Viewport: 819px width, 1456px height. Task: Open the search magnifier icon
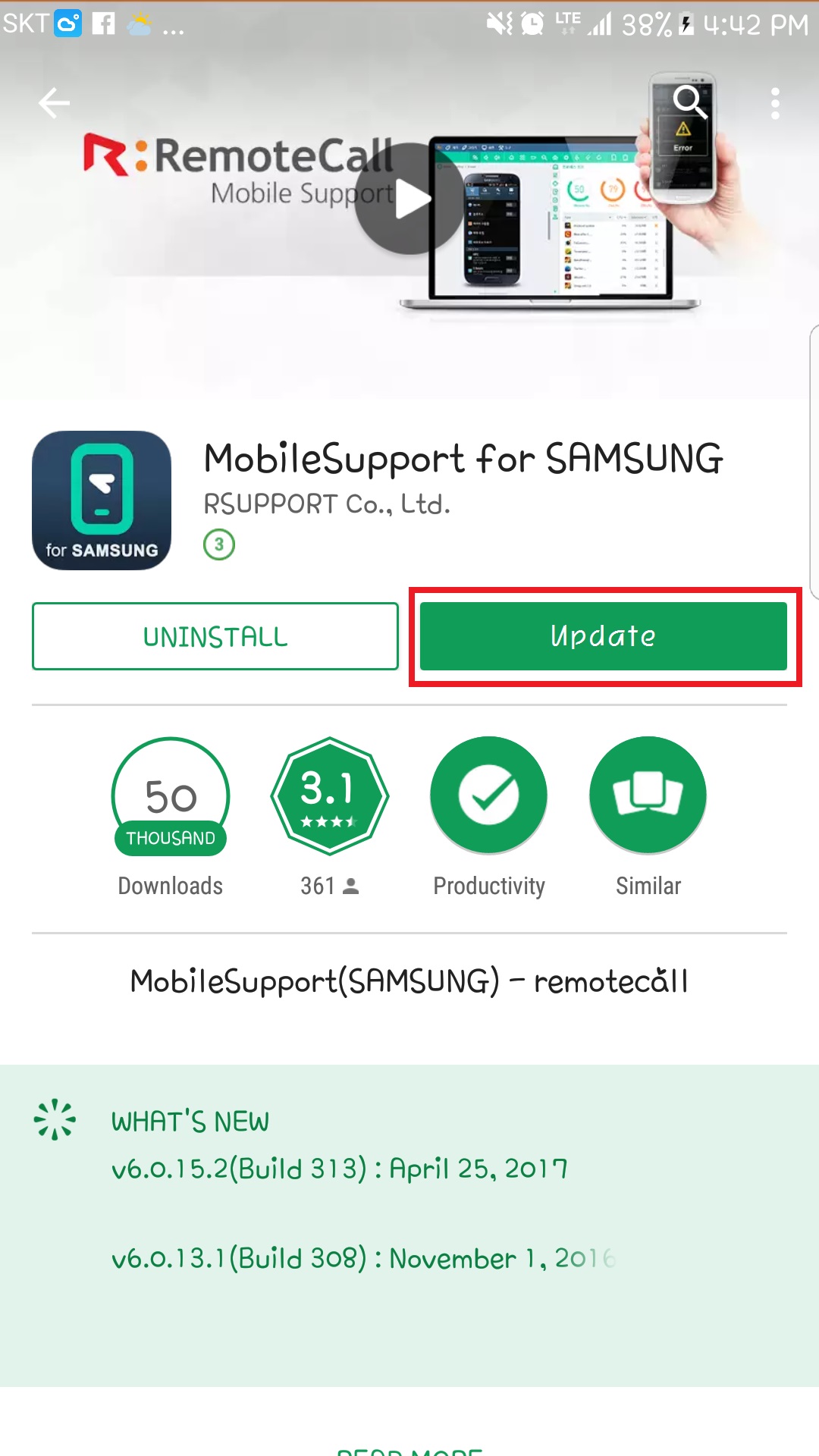tap(690, 102)
